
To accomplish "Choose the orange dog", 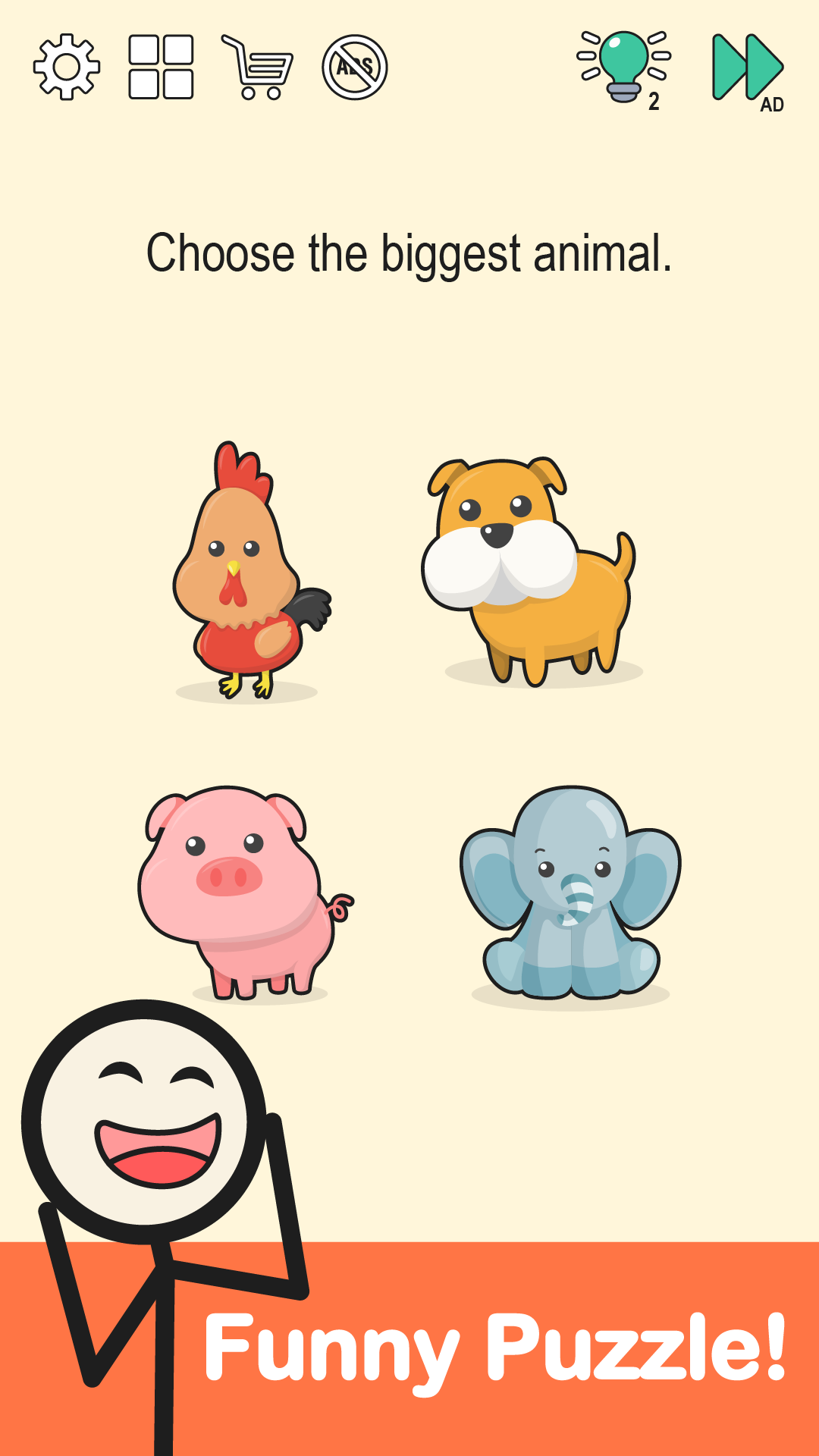I will pos(530,572).
